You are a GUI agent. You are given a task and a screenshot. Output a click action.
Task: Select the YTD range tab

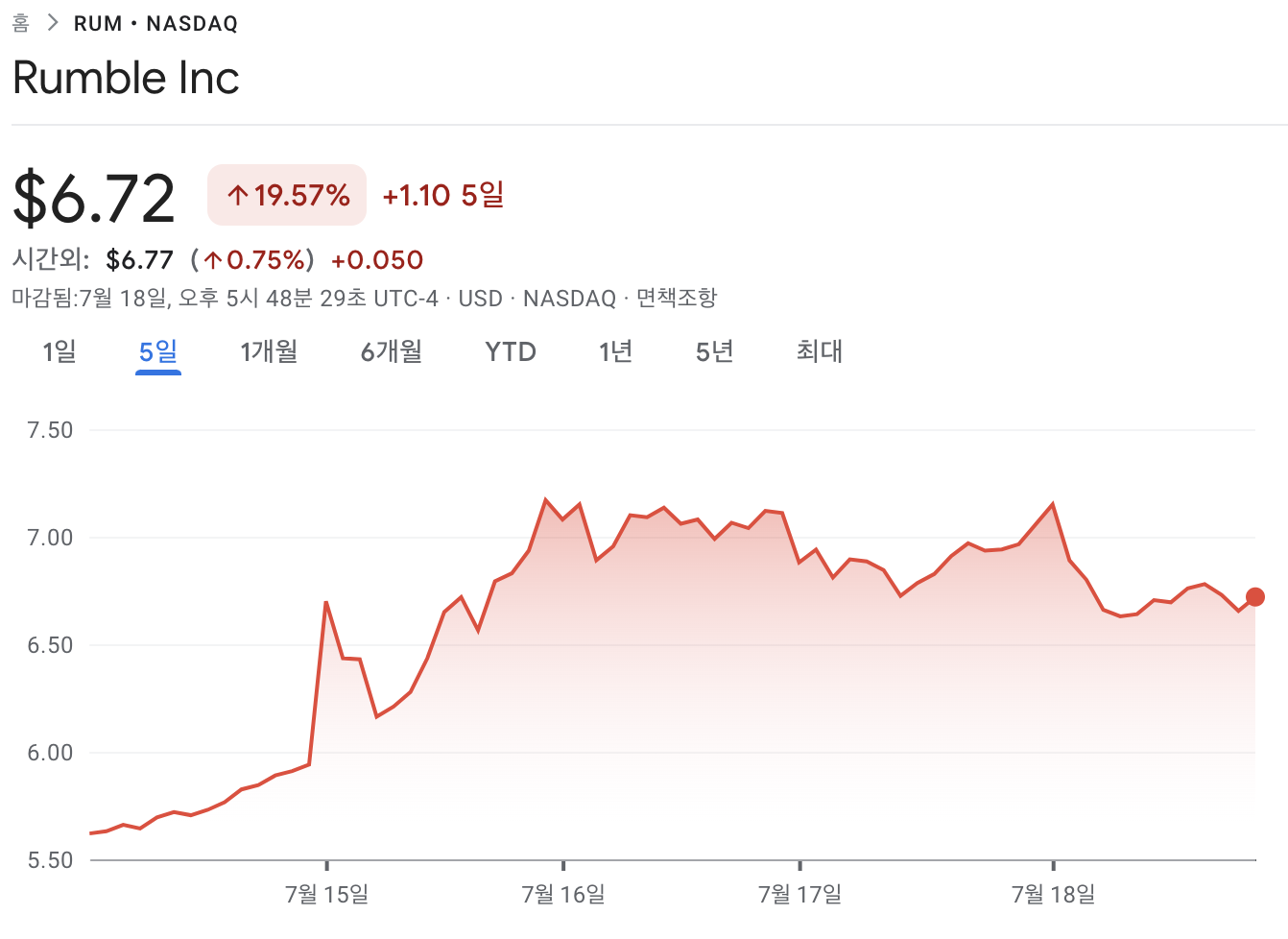pos(511,351)
